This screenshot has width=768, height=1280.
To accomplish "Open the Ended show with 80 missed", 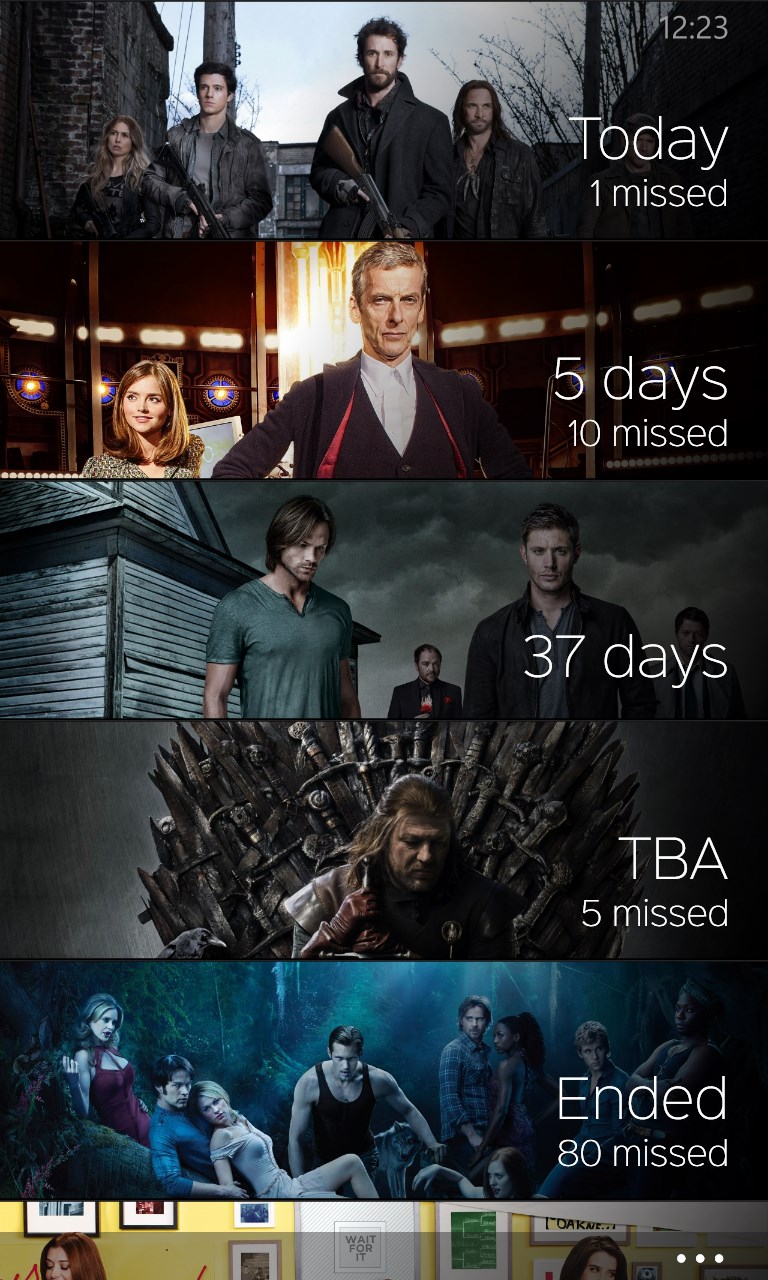I will pyautogui.click(x=384, y=1080).
